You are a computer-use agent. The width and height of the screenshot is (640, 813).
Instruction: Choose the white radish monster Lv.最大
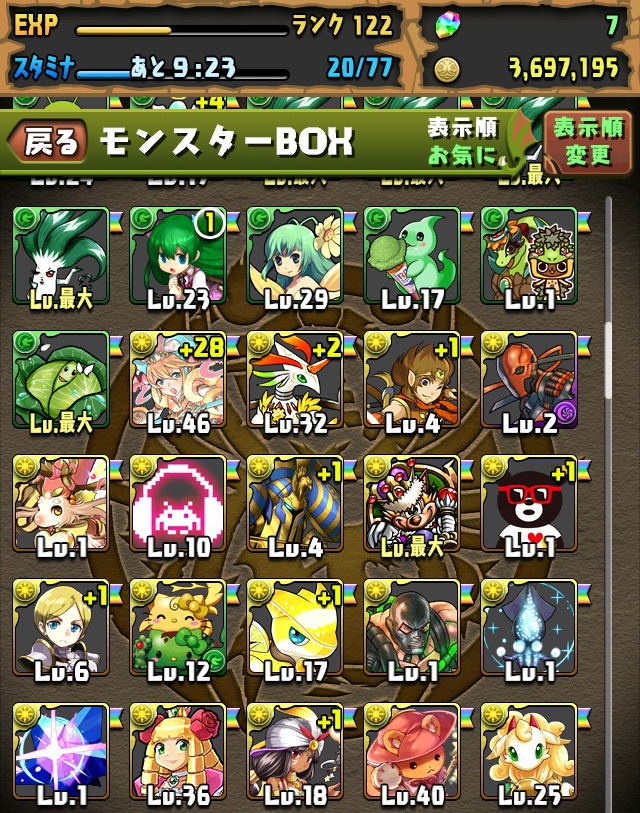[61, 254]
